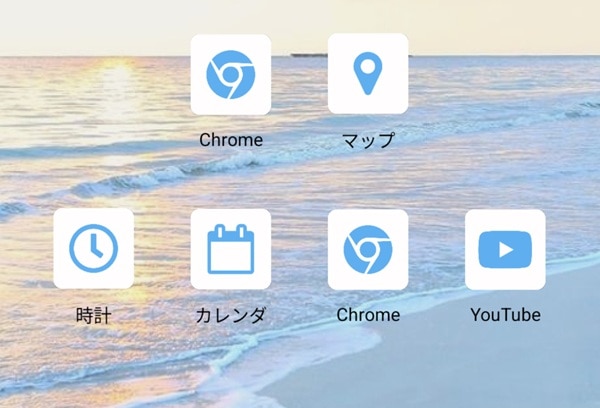Launch the 時計 clock app
600x408 pixels.
pos(93,249)
